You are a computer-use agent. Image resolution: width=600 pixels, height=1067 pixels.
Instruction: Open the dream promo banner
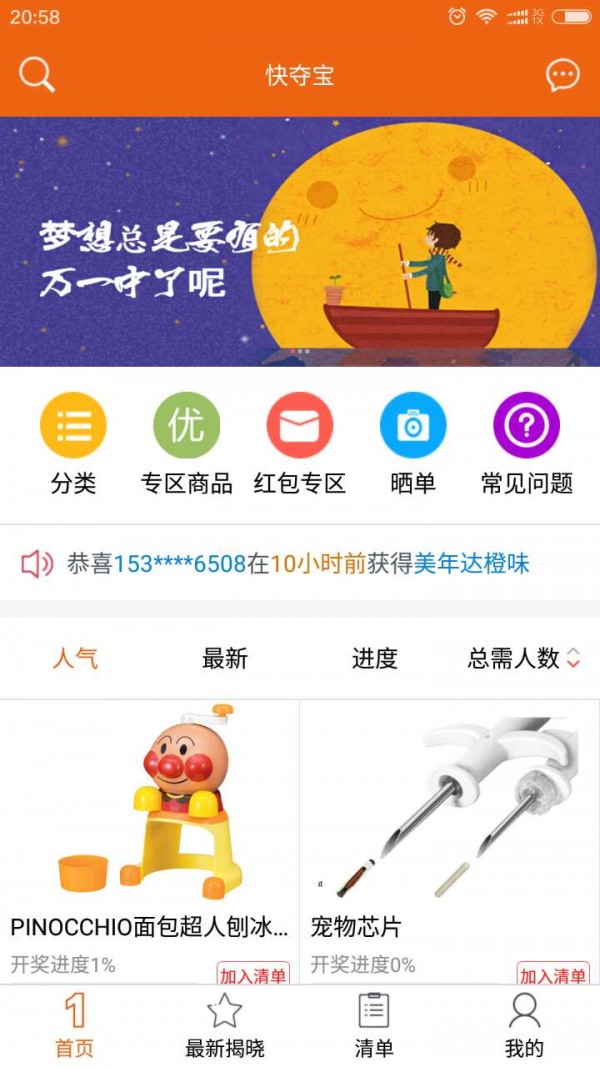pyautogui.click(x=300, y=241)
